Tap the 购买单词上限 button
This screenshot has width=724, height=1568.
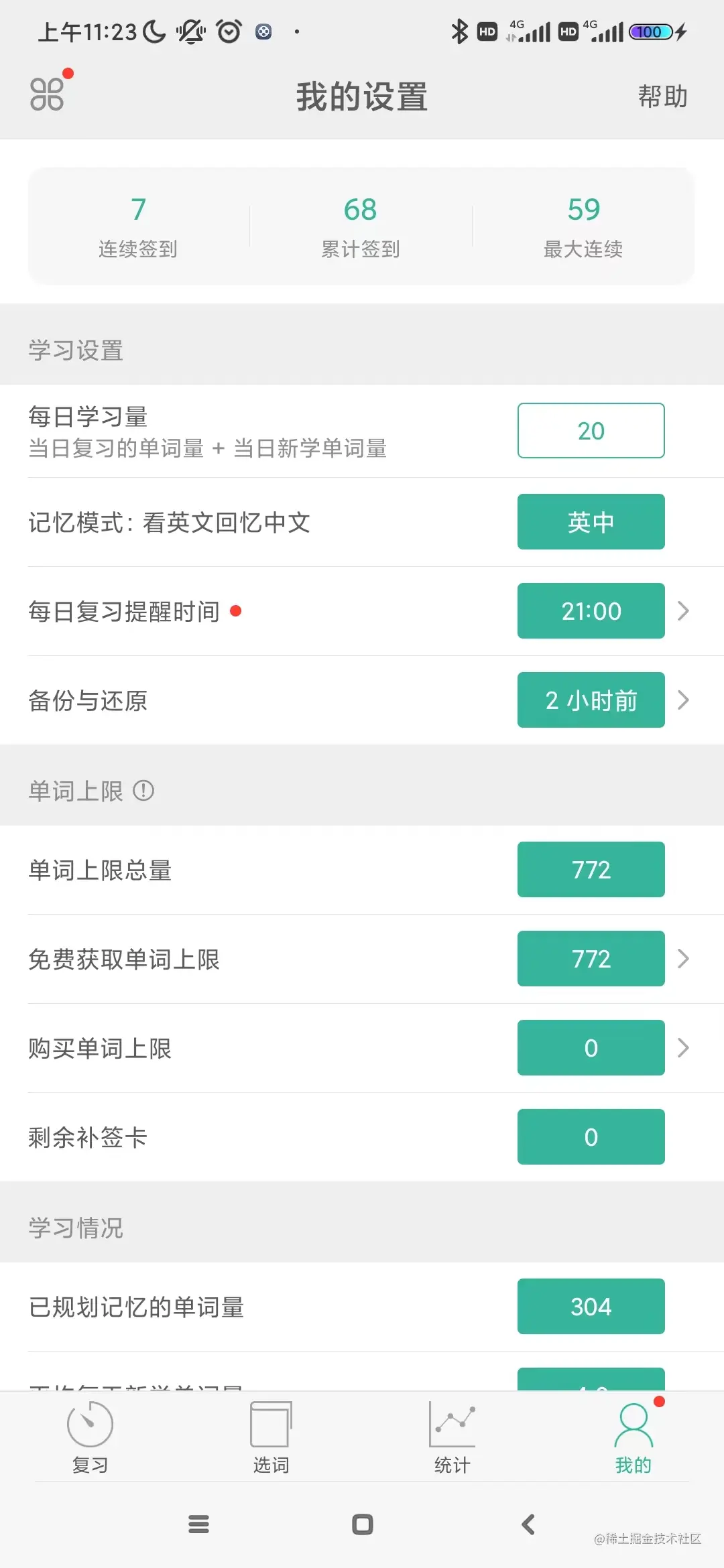click(590, 1048)
